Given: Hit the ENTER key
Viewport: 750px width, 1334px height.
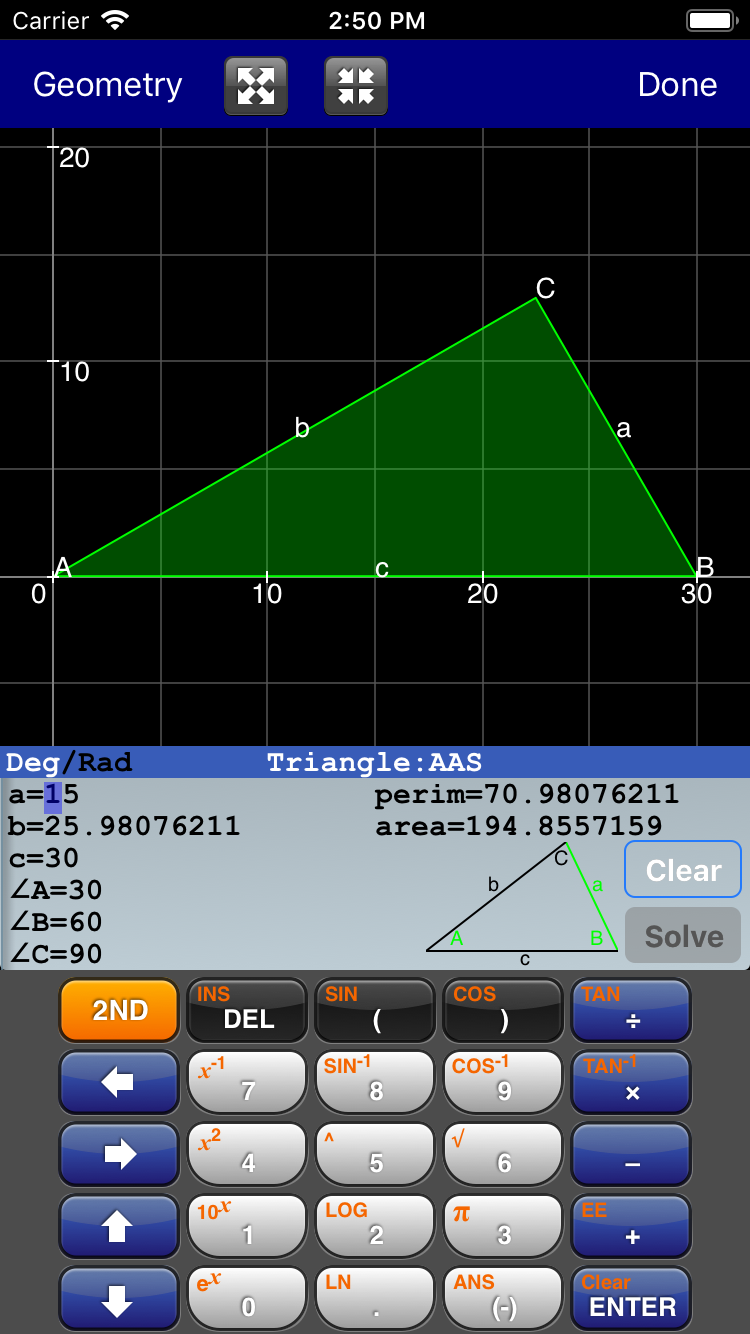Looking at the screenshot, I should click(x=632, y=1298).
